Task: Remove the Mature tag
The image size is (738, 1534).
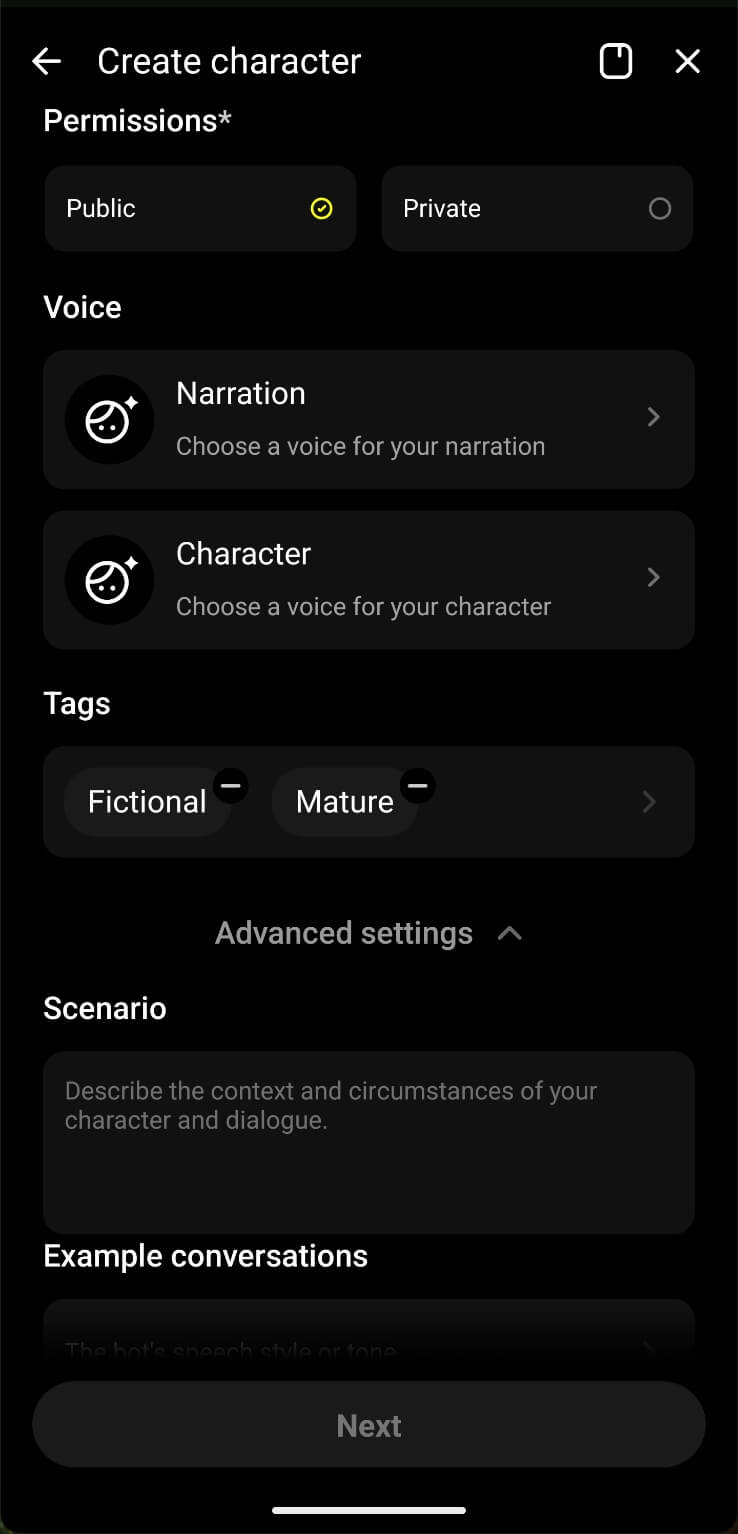Action: 418,786
